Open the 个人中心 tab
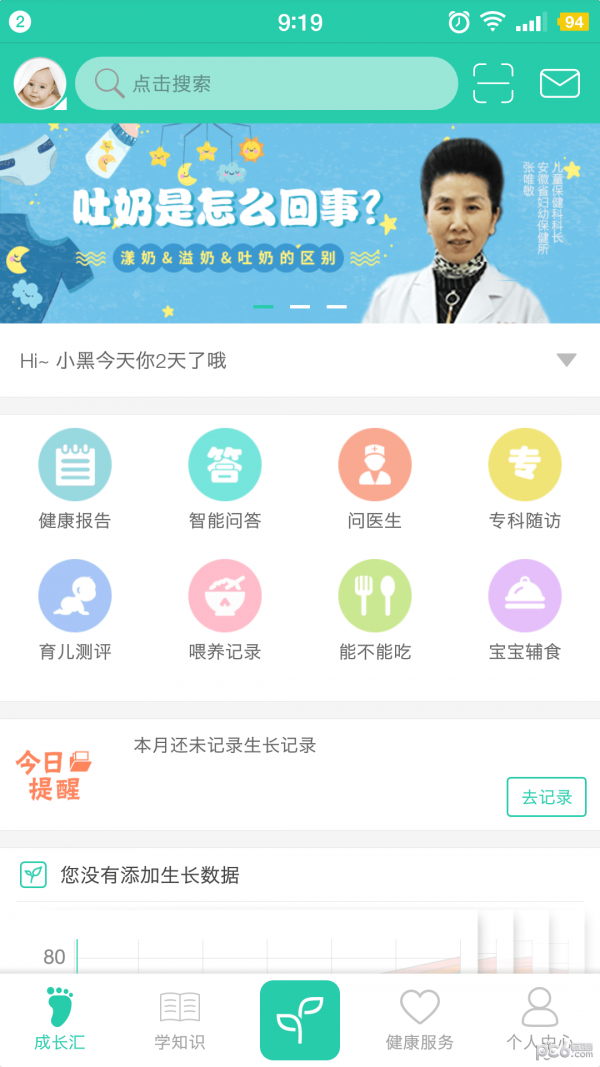Image resolution: width=600 pixels, height=1067 pixels. tap(540, 1018)
